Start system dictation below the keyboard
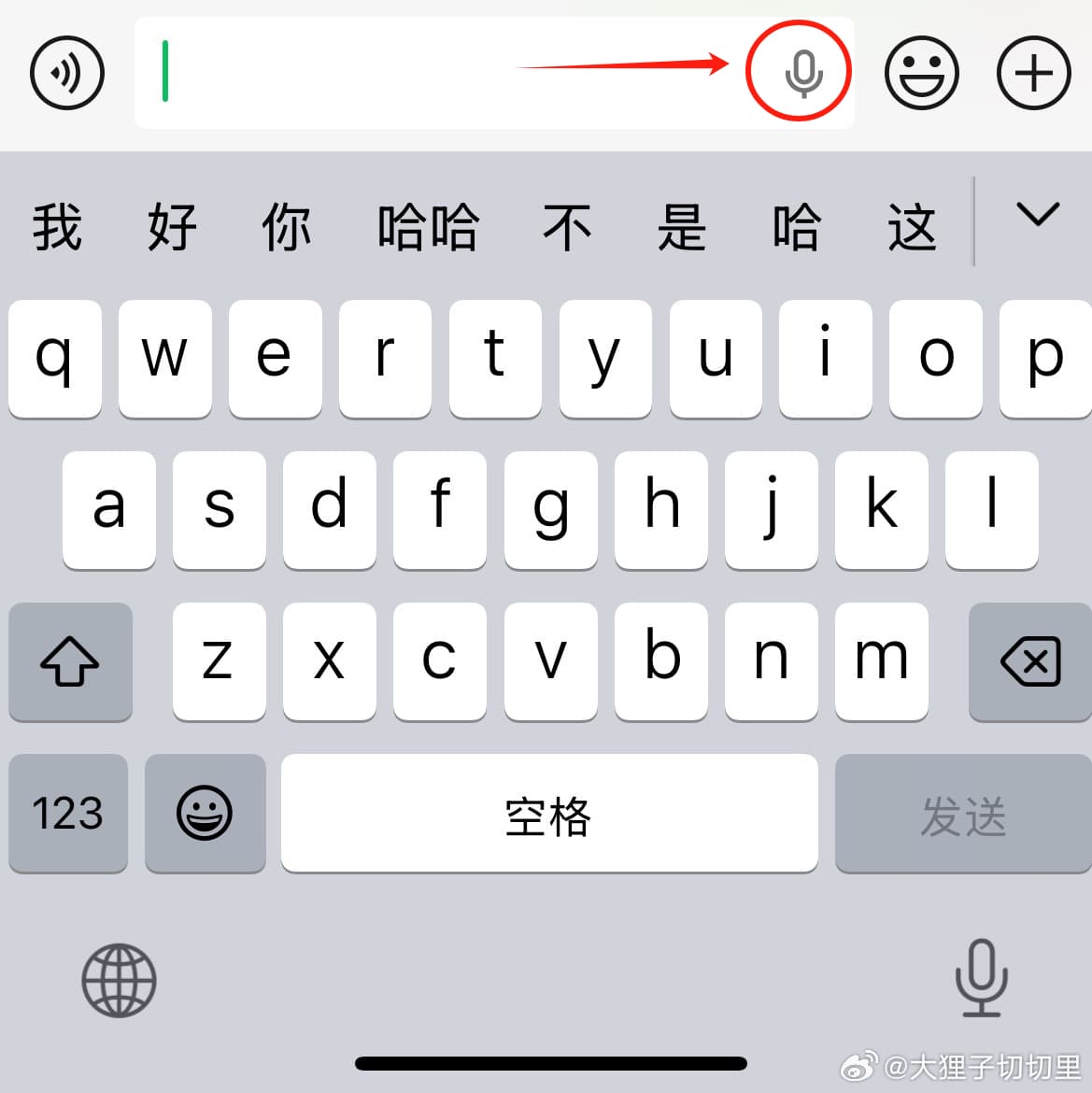 click(x=981, y=978)
